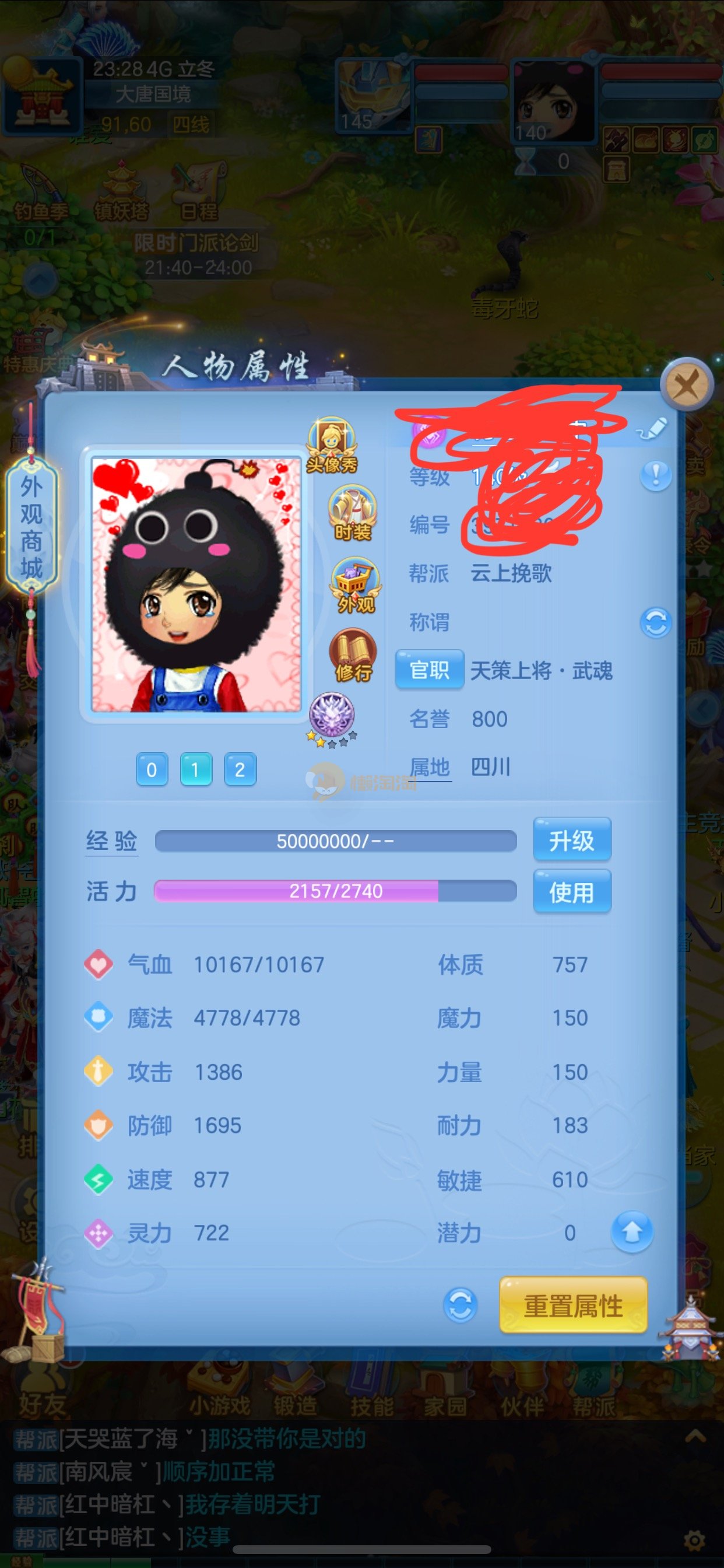This screenshot has height=1568, width=724.
Task: Switch to attribute scheme 1
Action: [x=196, y=769]
